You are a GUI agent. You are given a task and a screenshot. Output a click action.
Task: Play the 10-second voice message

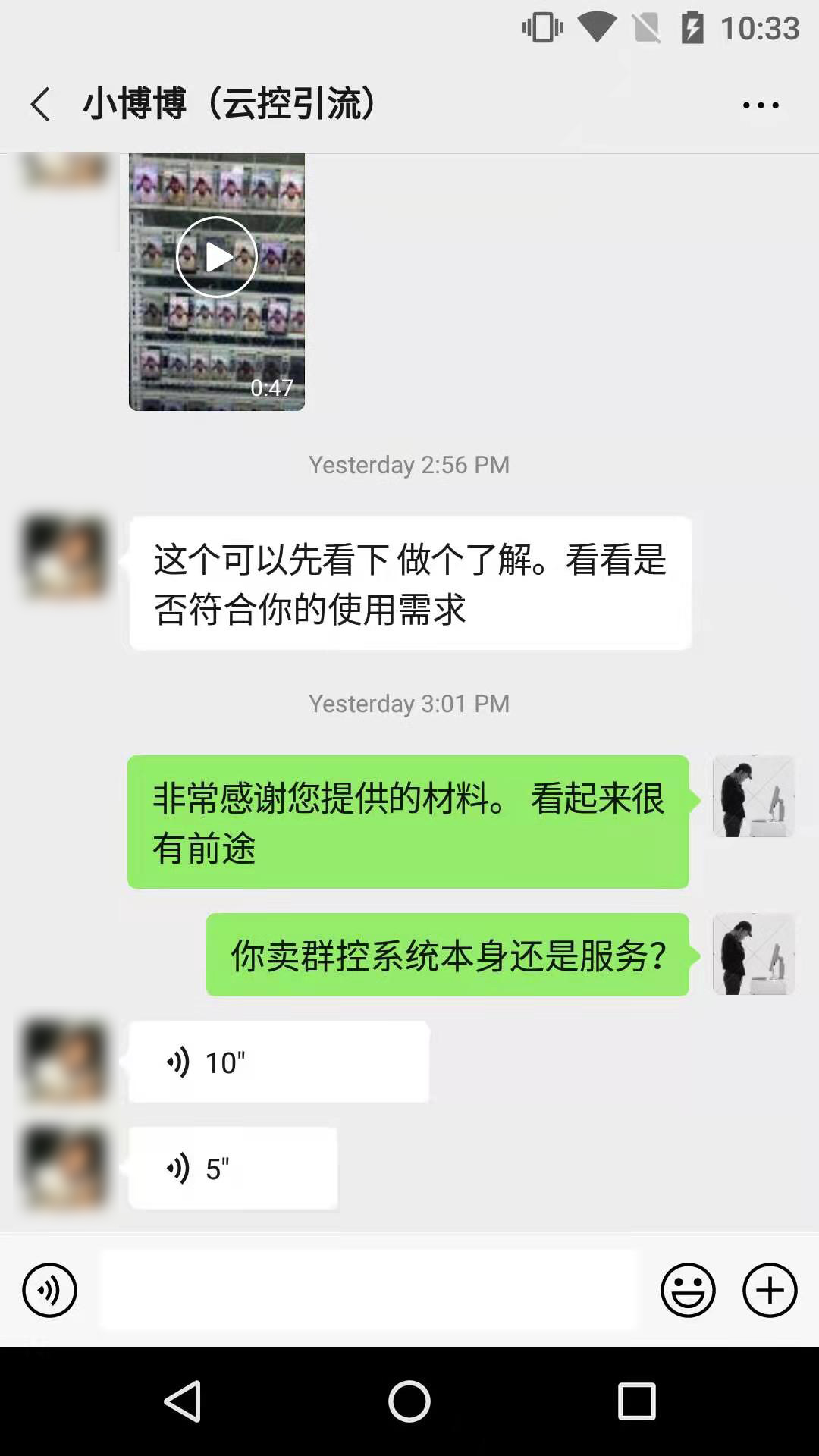(278, 1062)
